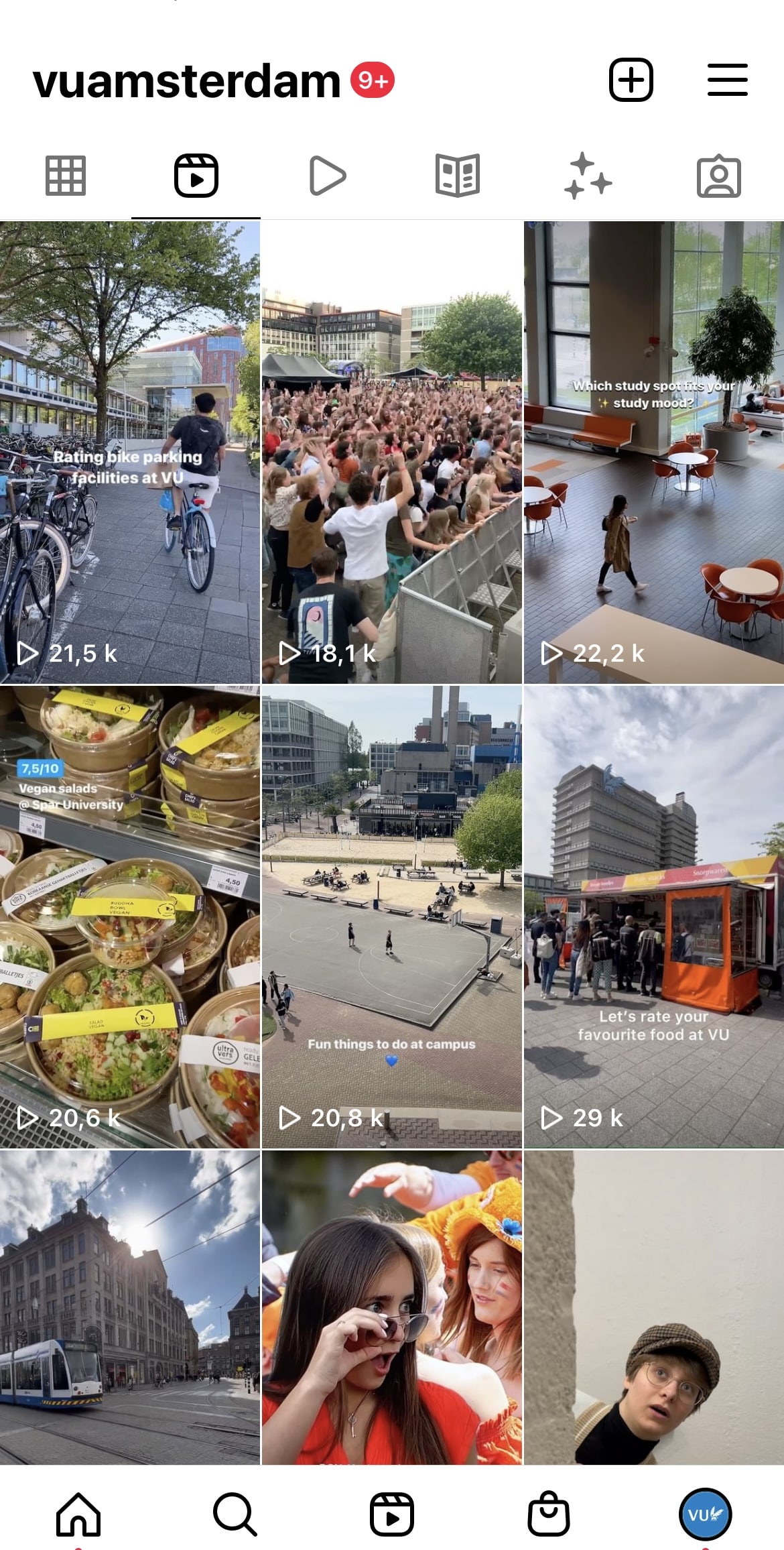
Task: Open vegan salads at Spar University reel
Action: tap(129, 917)
